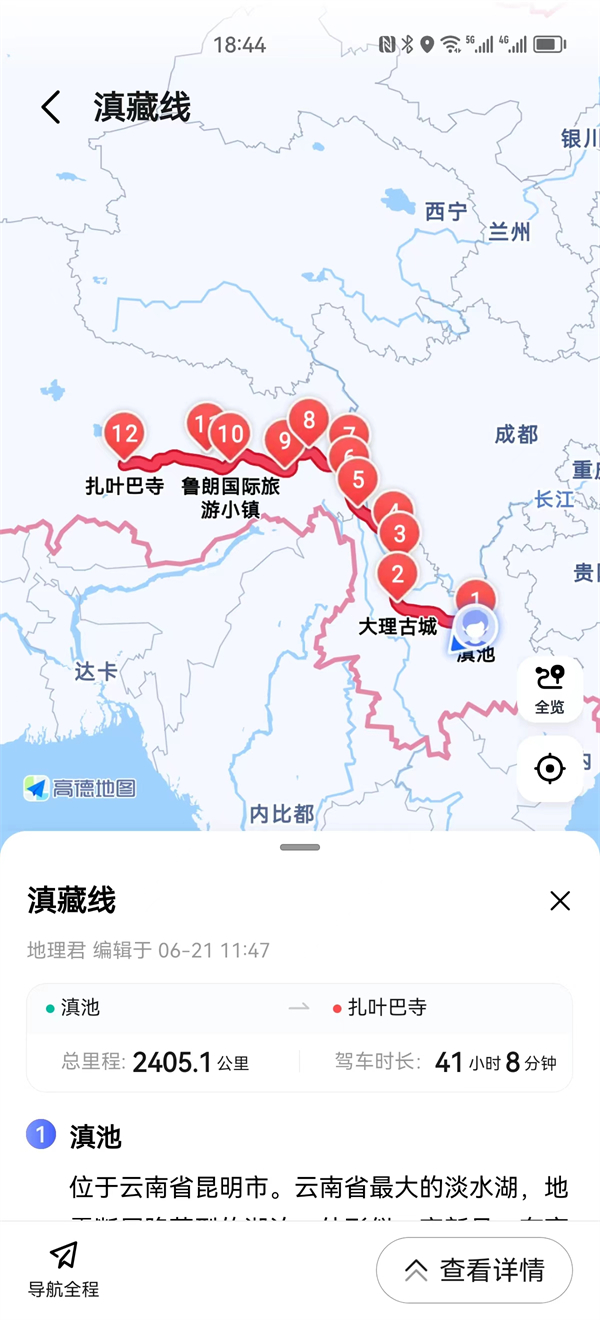This screenshot has height=1320, width=600.
Task: Open stop 1 滇池 in the list
Action: [x=95, y=1137]
